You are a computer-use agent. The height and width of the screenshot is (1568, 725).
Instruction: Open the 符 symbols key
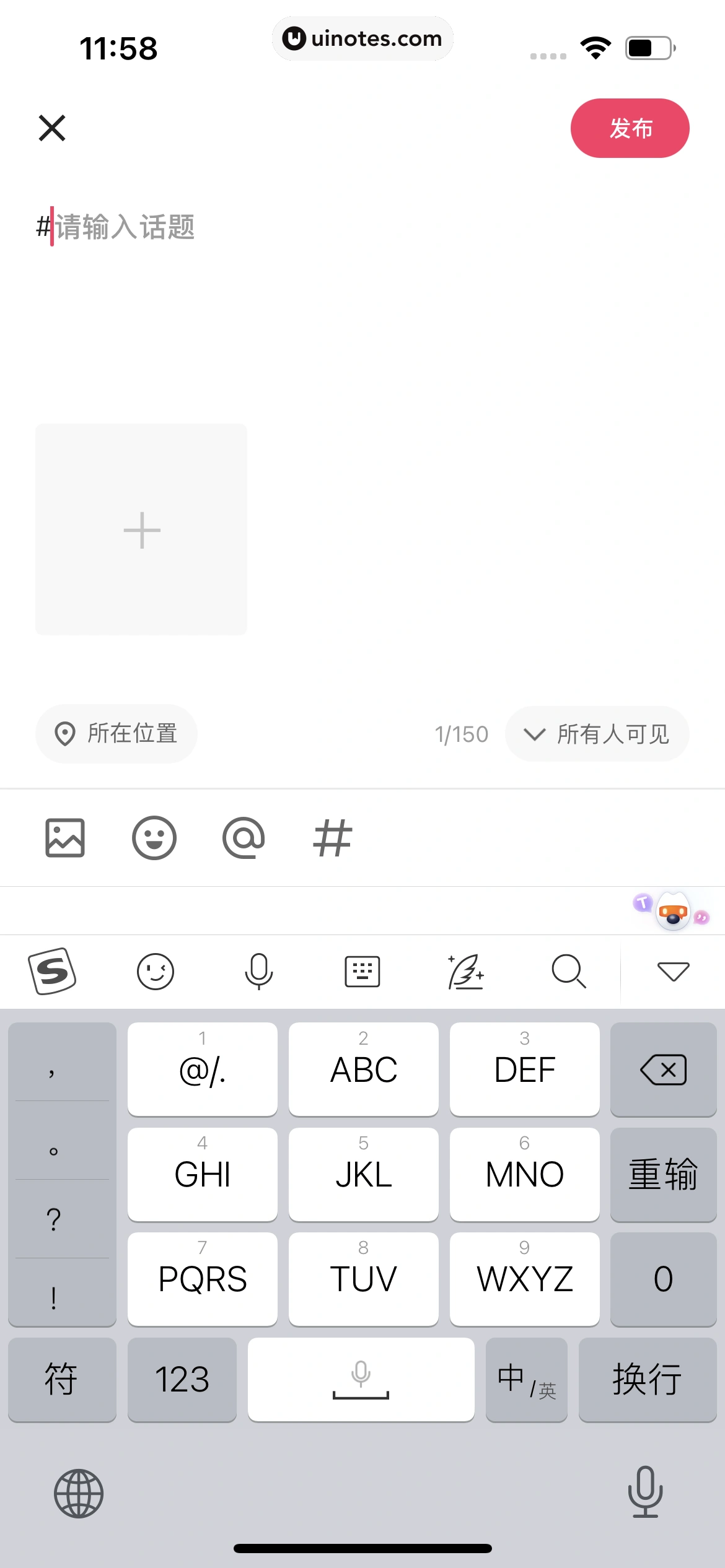62,1380
